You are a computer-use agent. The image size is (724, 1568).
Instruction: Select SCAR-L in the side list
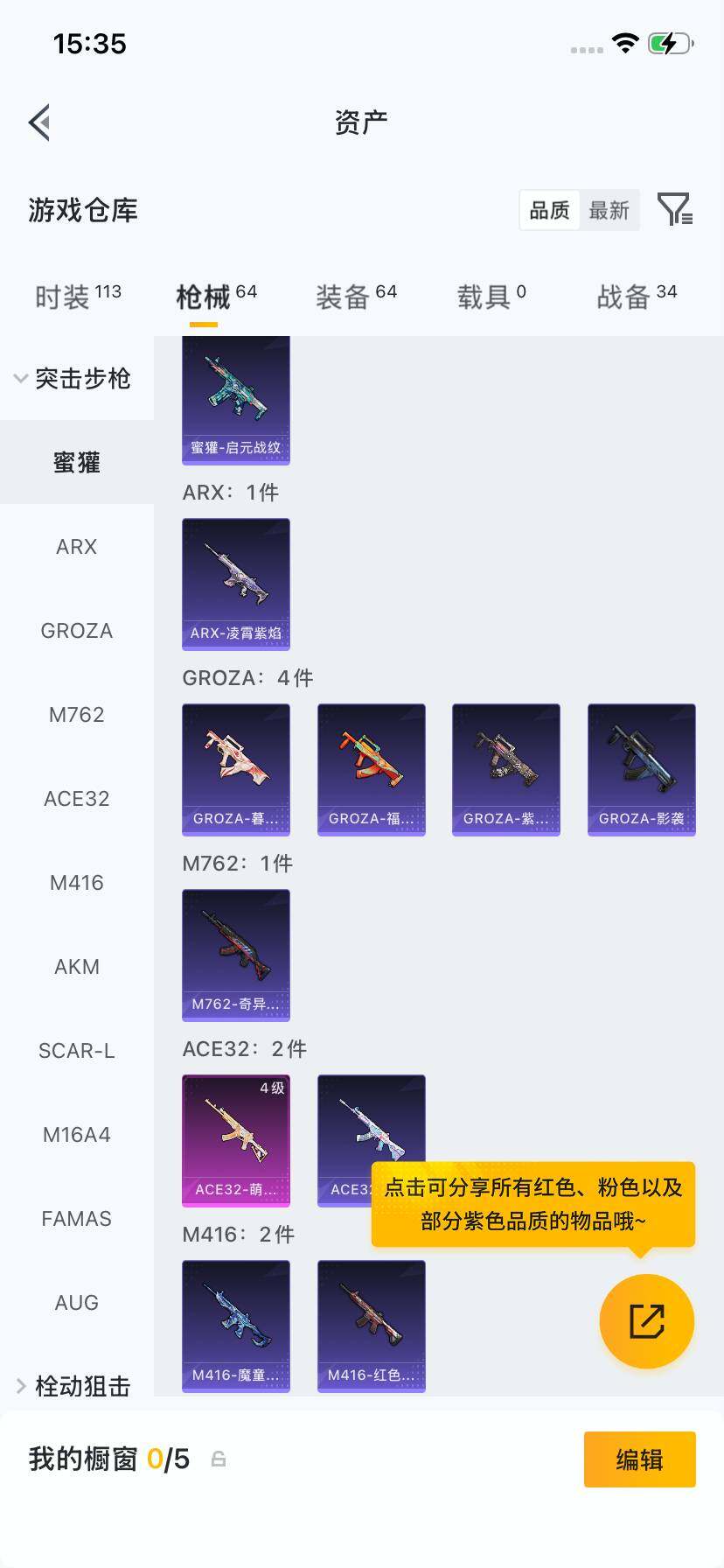click(77, 1051)
